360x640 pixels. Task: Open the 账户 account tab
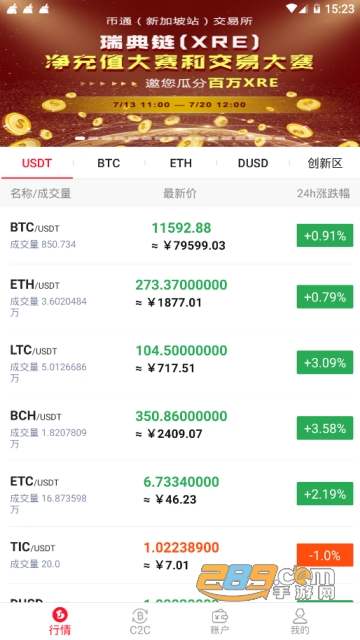coord(220,621)
